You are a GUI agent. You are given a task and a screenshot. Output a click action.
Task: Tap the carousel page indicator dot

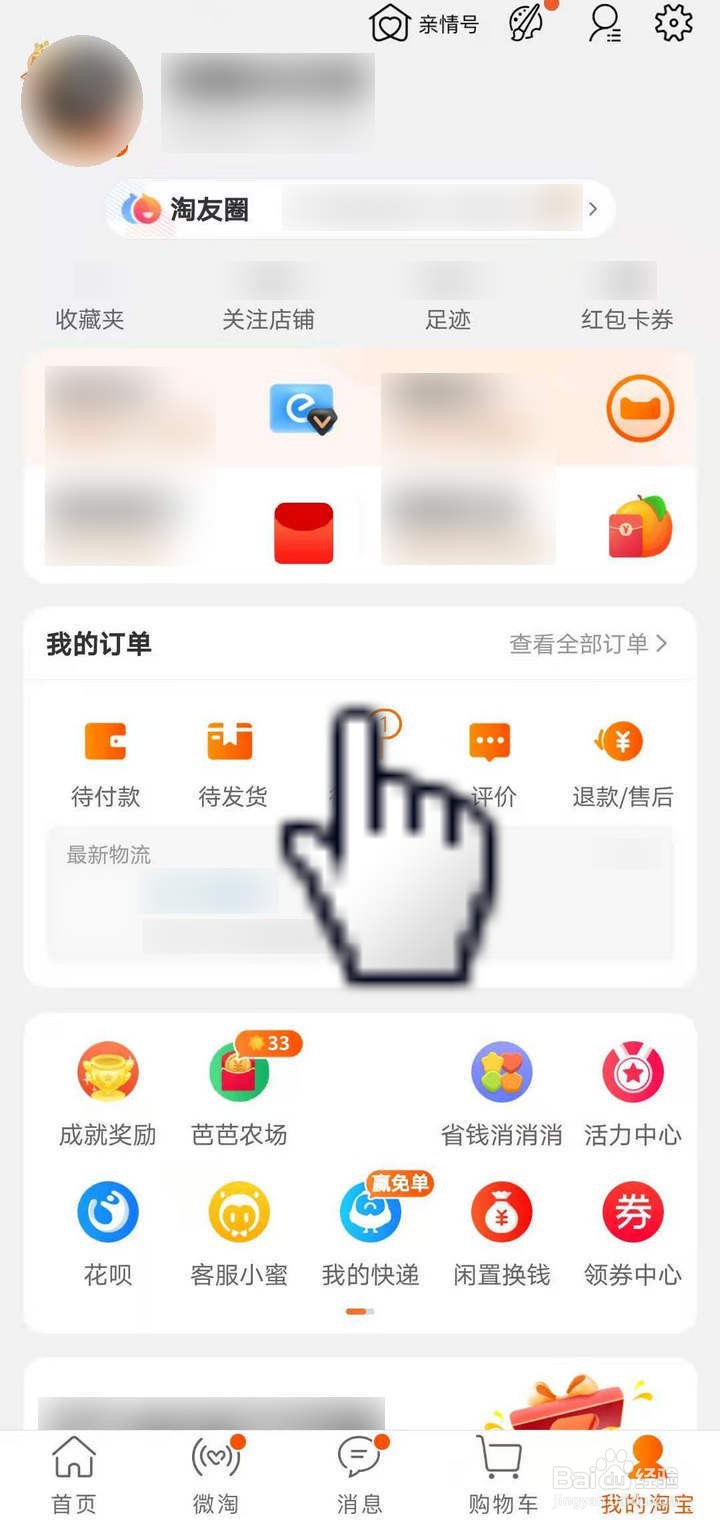click(360, 1309)
